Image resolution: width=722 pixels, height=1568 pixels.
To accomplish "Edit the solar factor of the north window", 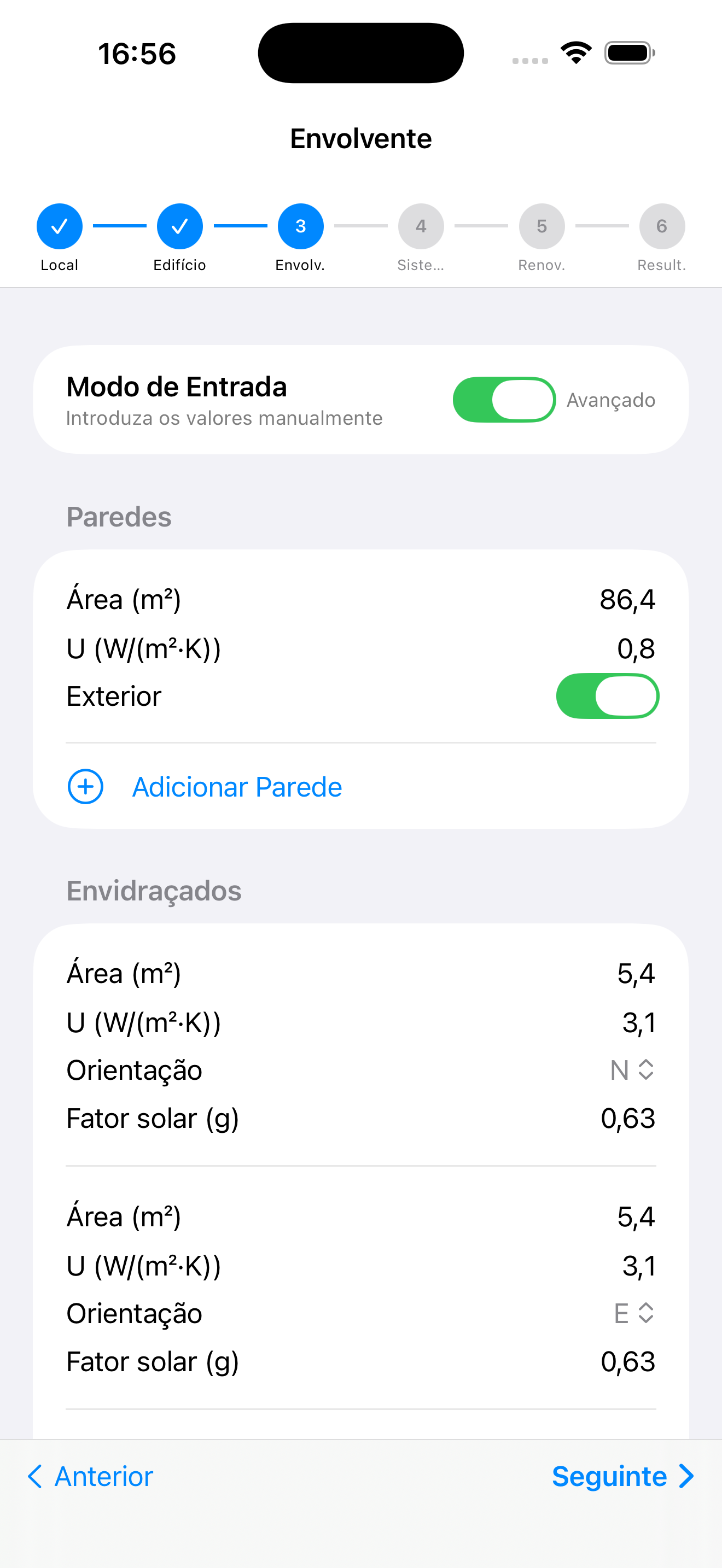I will [627, 1118].
